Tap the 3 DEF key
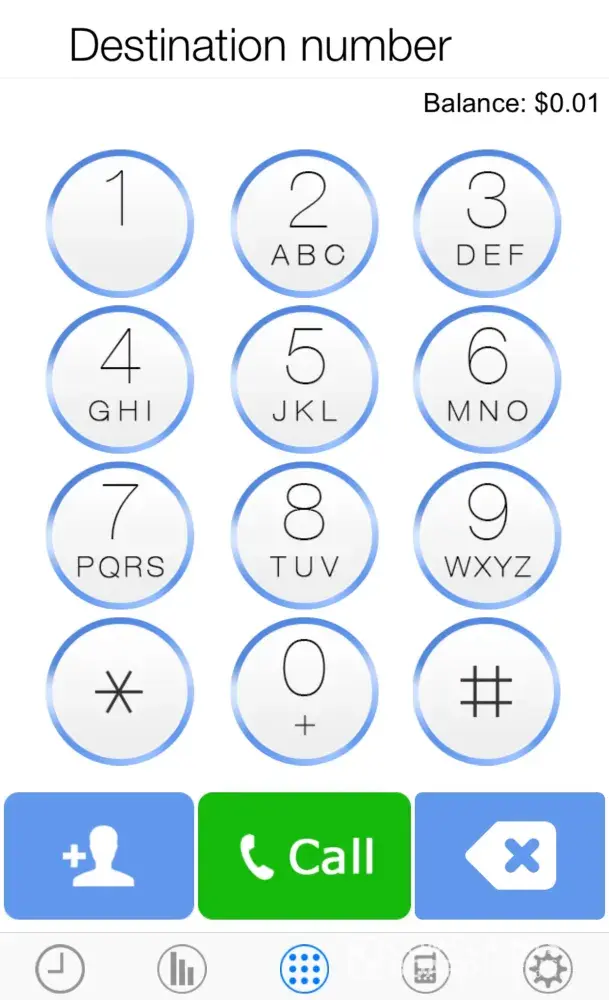The image size is (609, 1000). coord(488,224)
